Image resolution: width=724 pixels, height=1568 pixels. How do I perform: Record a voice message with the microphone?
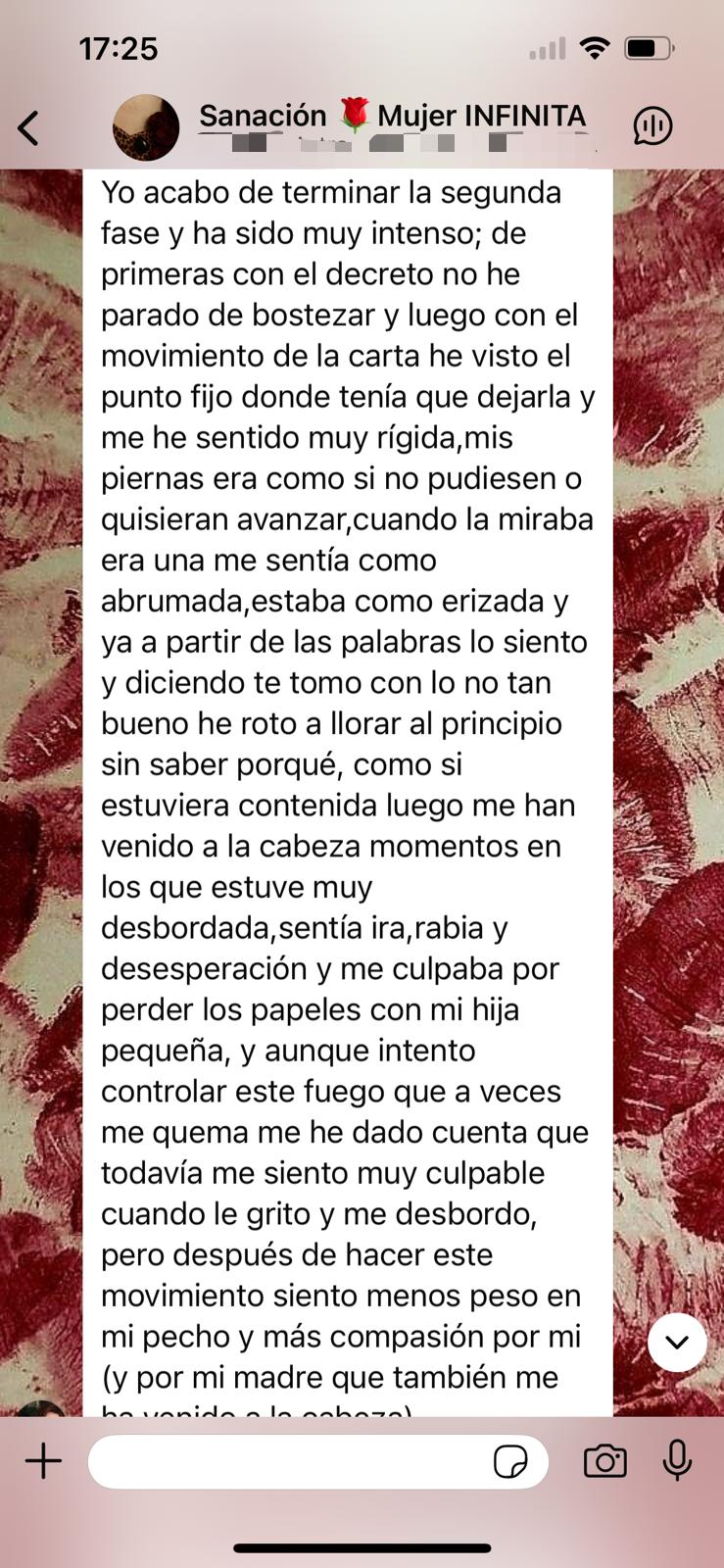677,1461
